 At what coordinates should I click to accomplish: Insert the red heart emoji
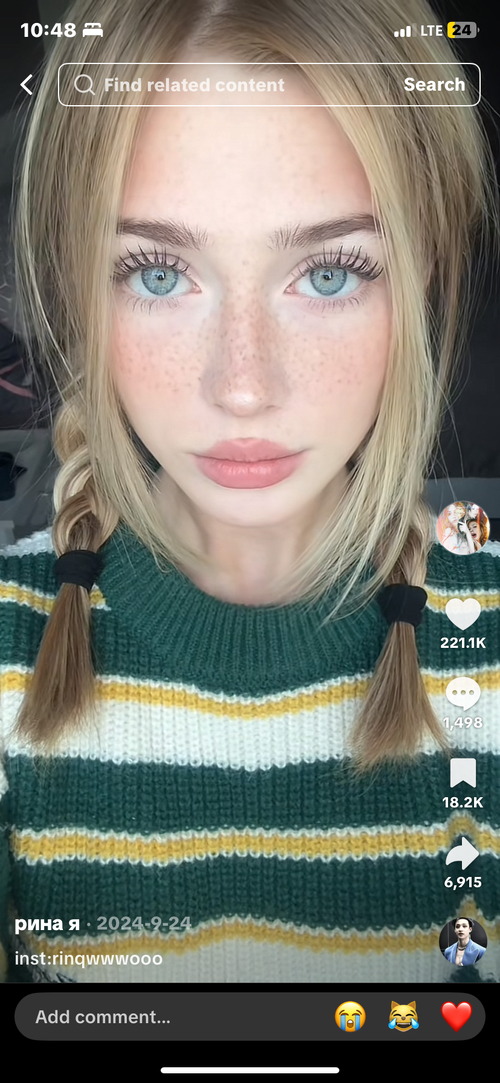(456, 1017)
